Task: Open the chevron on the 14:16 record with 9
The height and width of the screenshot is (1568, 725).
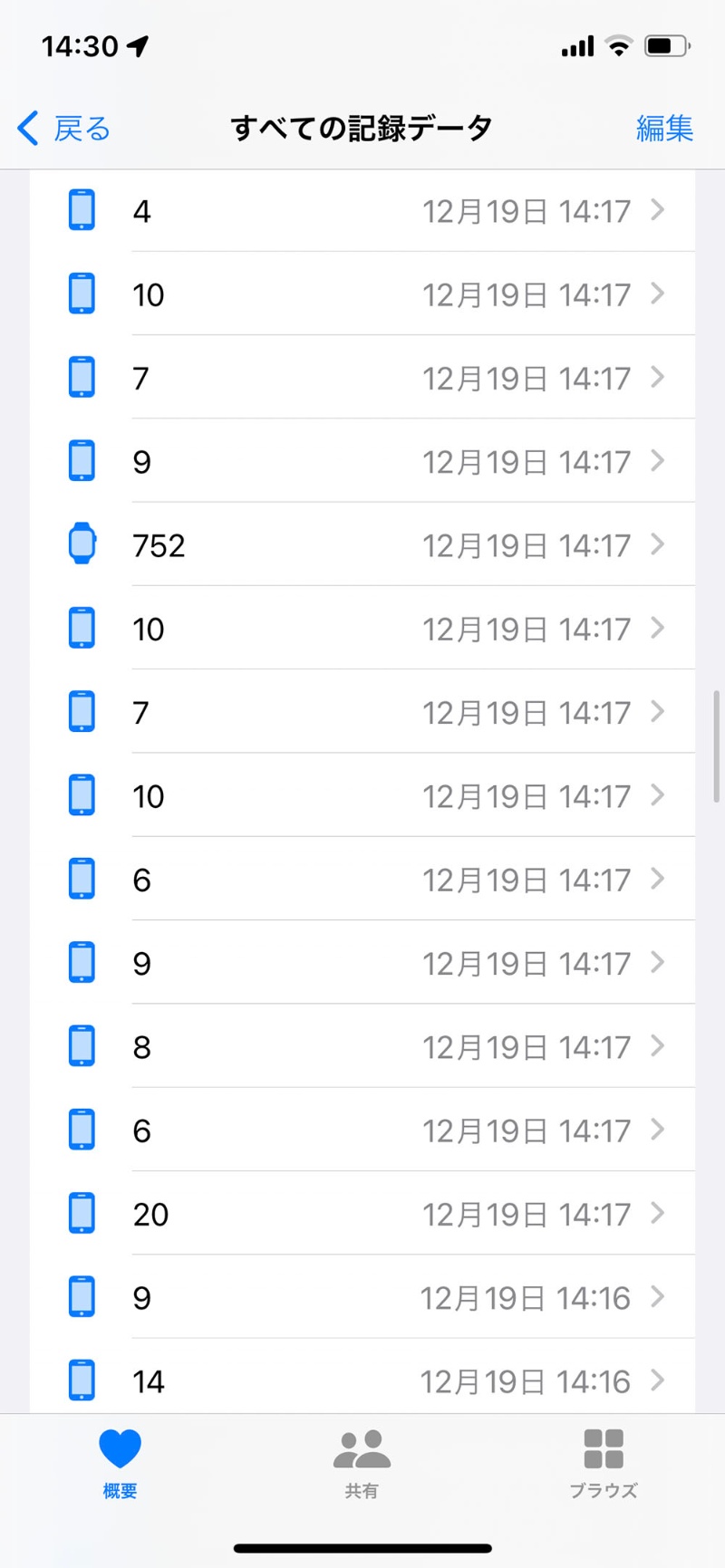Action: (x=659, y=1297)
